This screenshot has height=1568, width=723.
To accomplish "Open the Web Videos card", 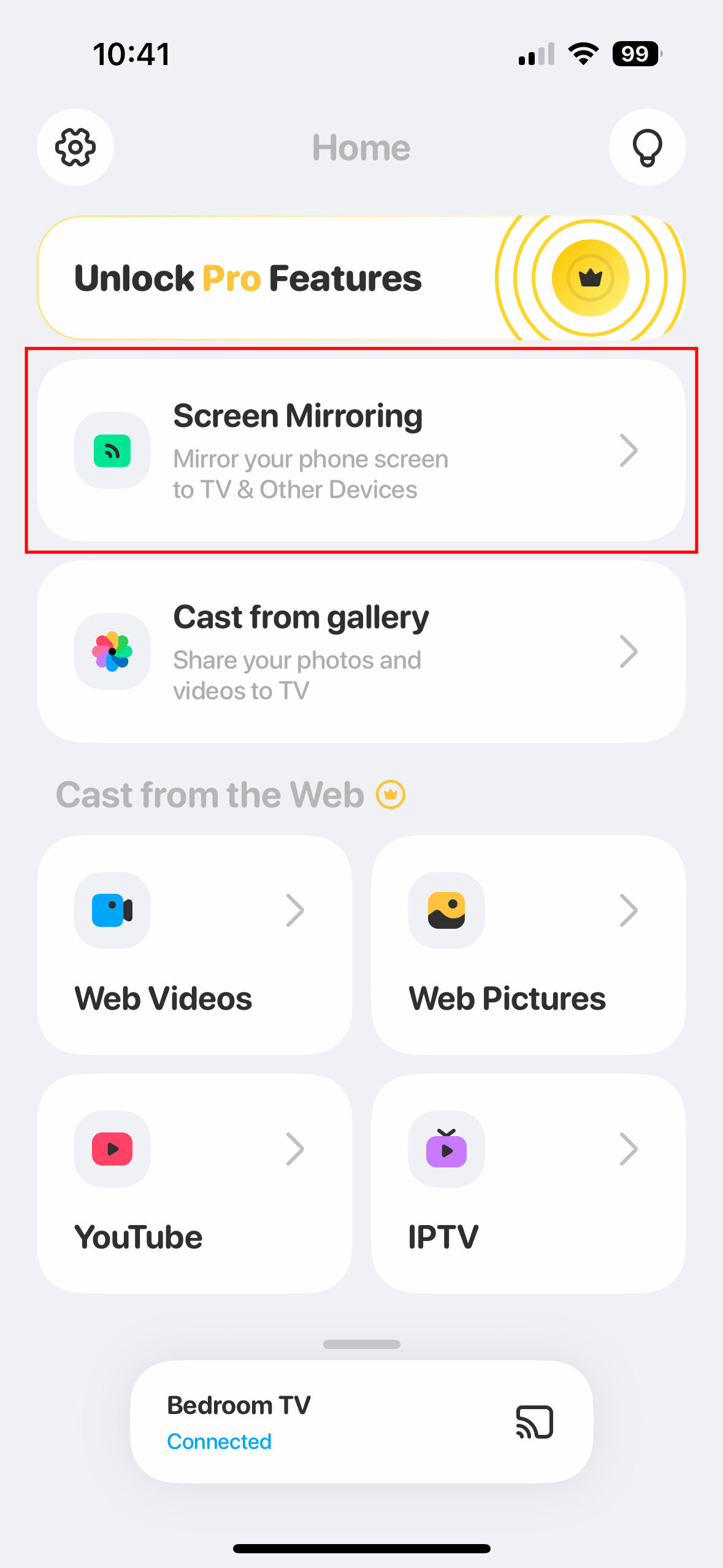I will (194, 945).
